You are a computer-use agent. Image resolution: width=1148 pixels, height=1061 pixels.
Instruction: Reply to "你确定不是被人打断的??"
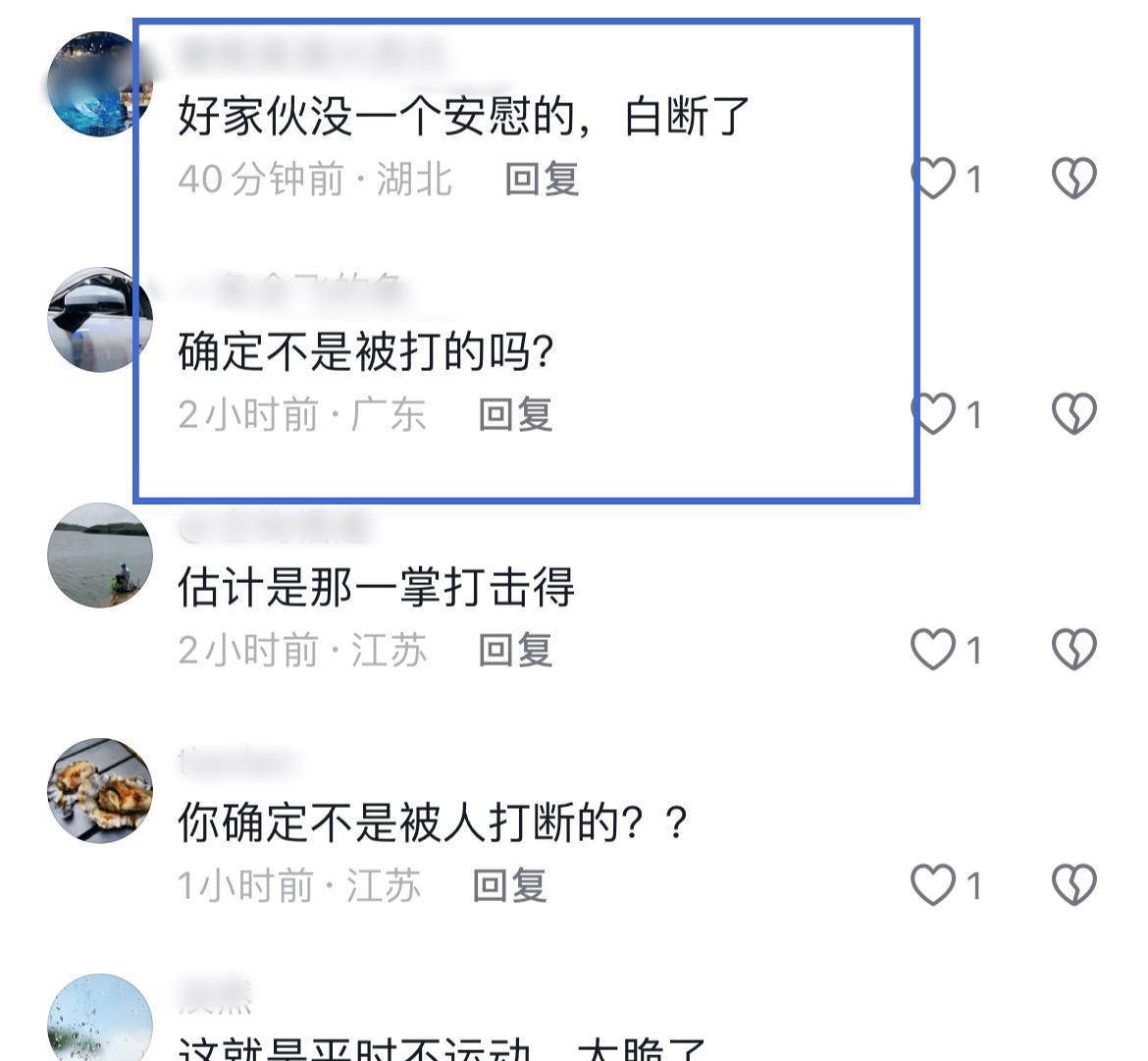[509, 886]
